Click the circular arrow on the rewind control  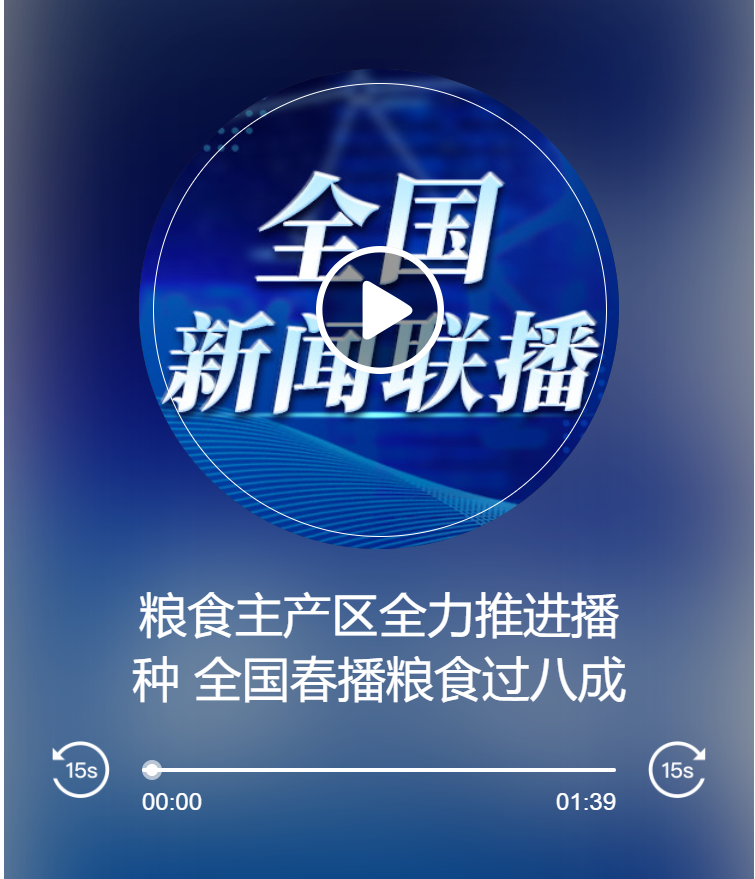coord(79,771)
